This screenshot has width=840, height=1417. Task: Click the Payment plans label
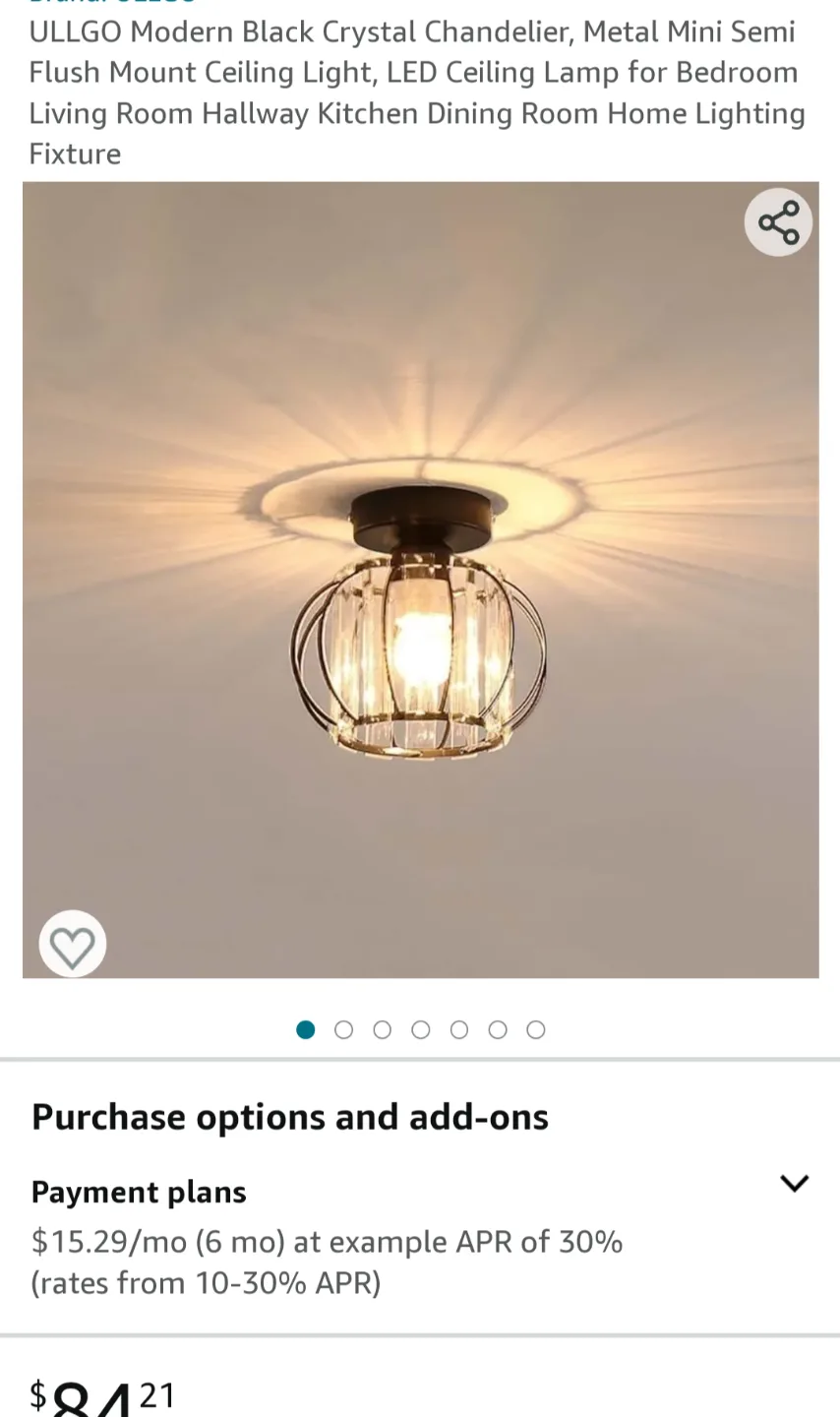[x=138, y=1191]
